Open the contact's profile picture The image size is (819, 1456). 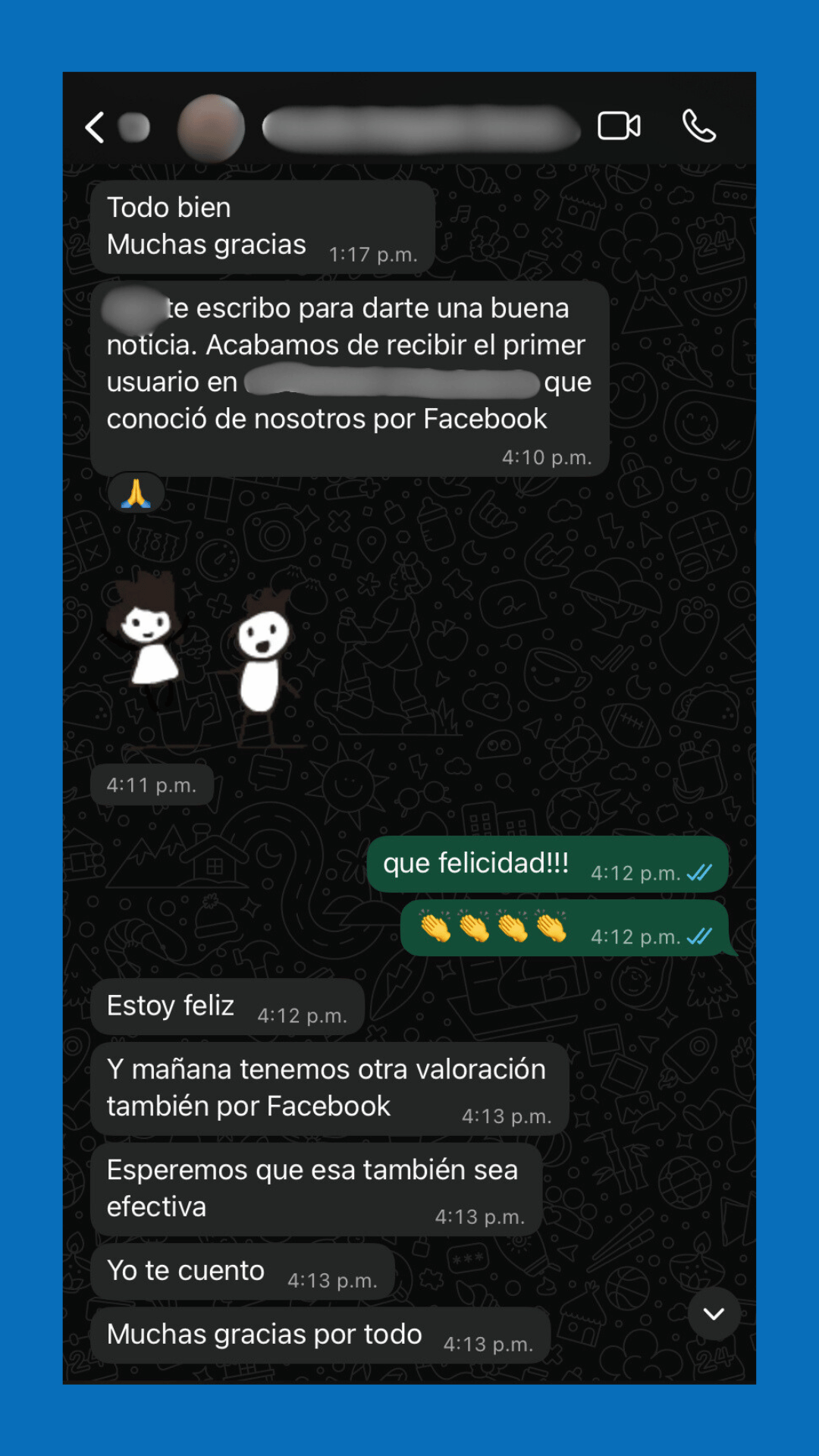coord(212,127)
